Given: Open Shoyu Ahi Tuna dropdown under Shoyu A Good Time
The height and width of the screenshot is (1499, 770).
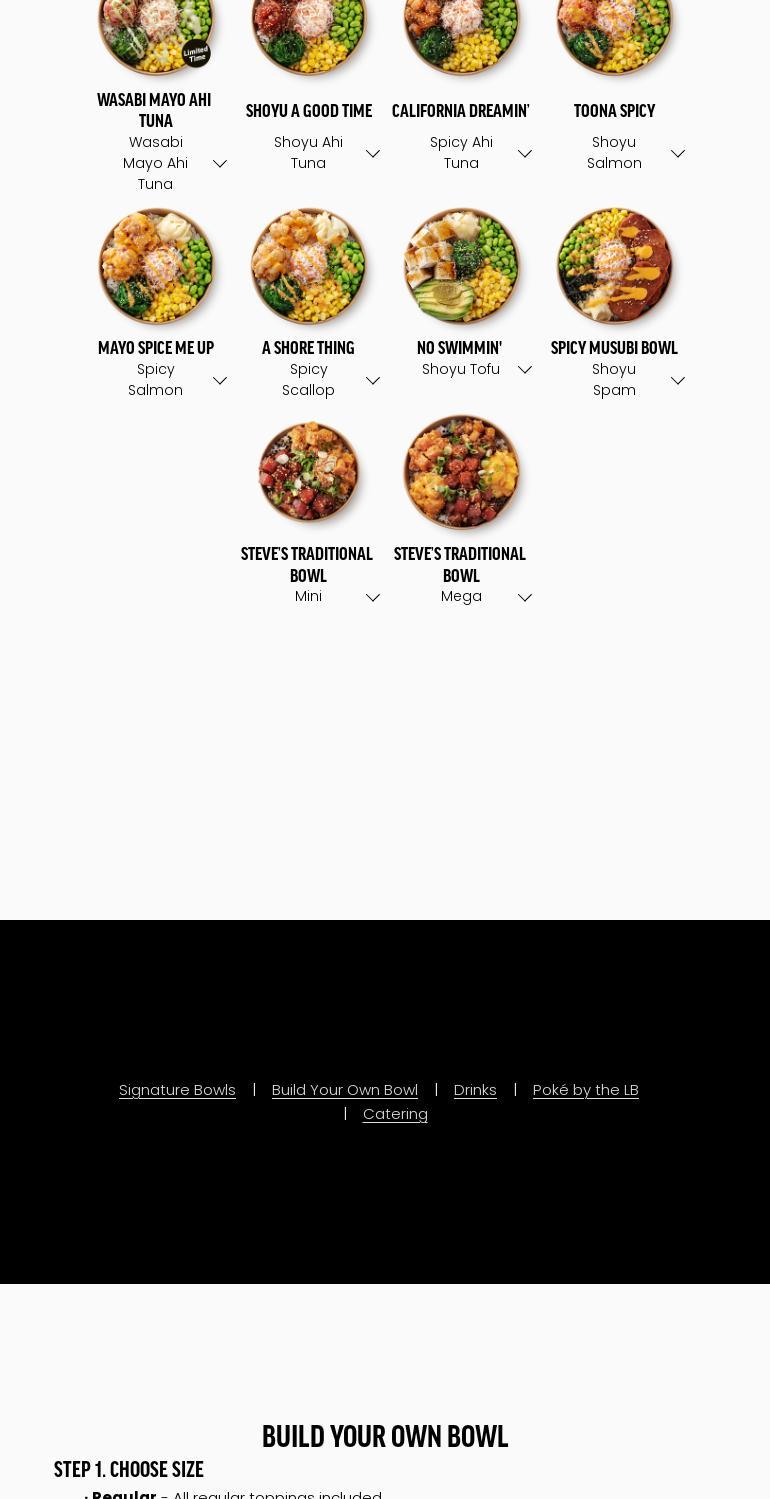Looking at the screenshot, I should pos(373,153).
